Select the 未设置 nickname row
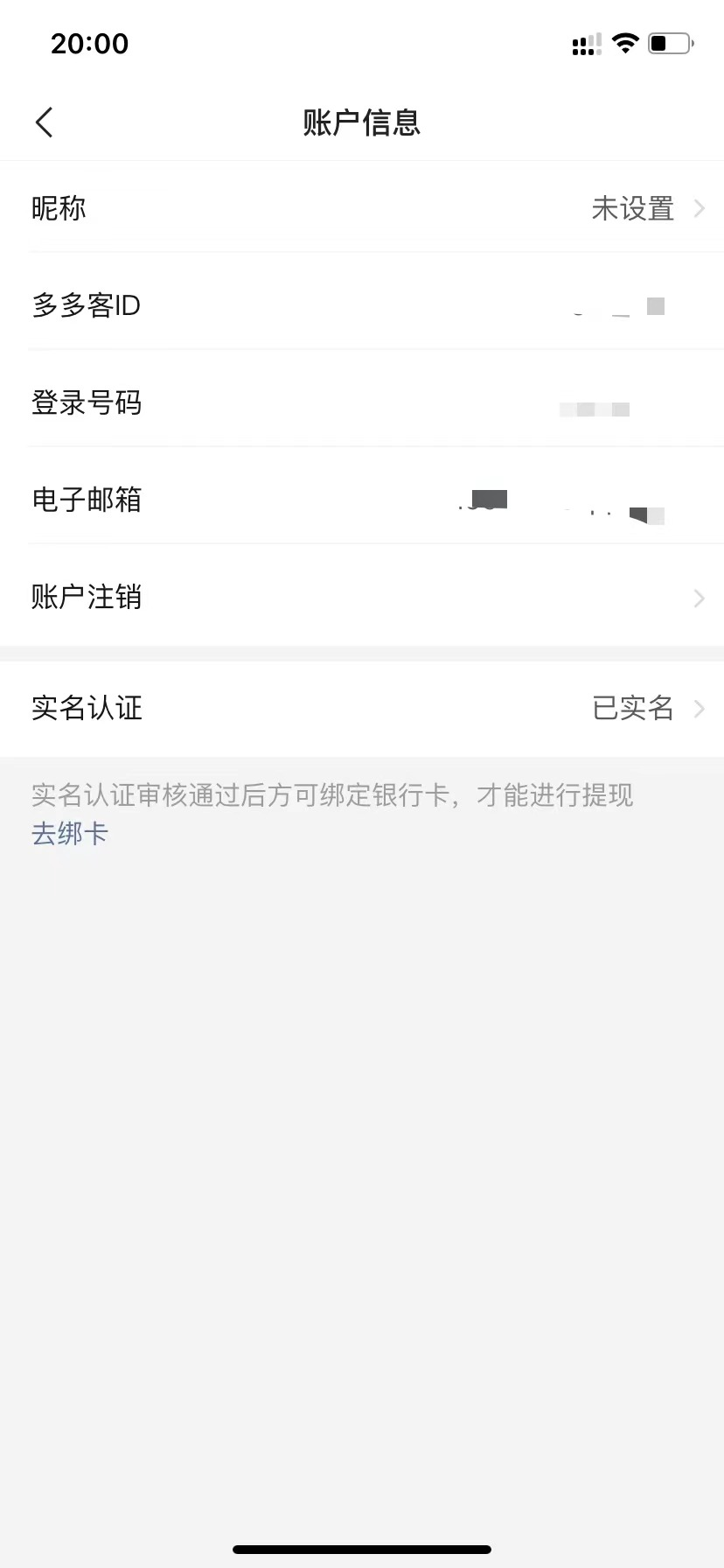 (x=632, y=210)
